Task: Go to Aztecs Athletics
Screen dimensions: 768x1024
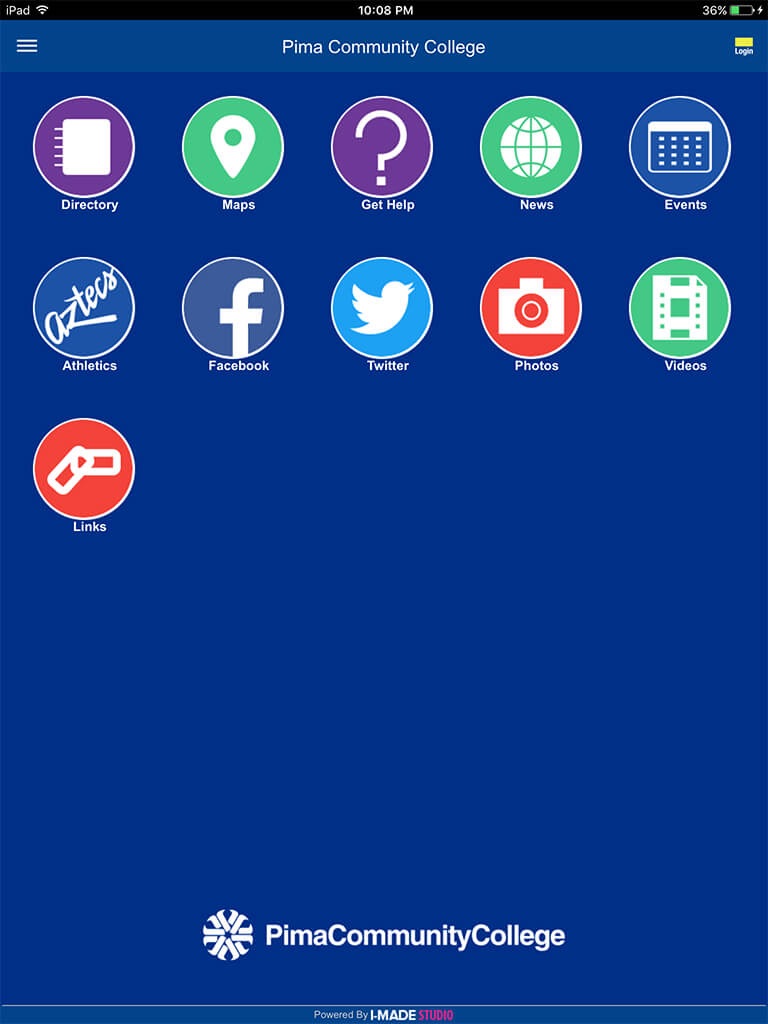Action: 84,308
